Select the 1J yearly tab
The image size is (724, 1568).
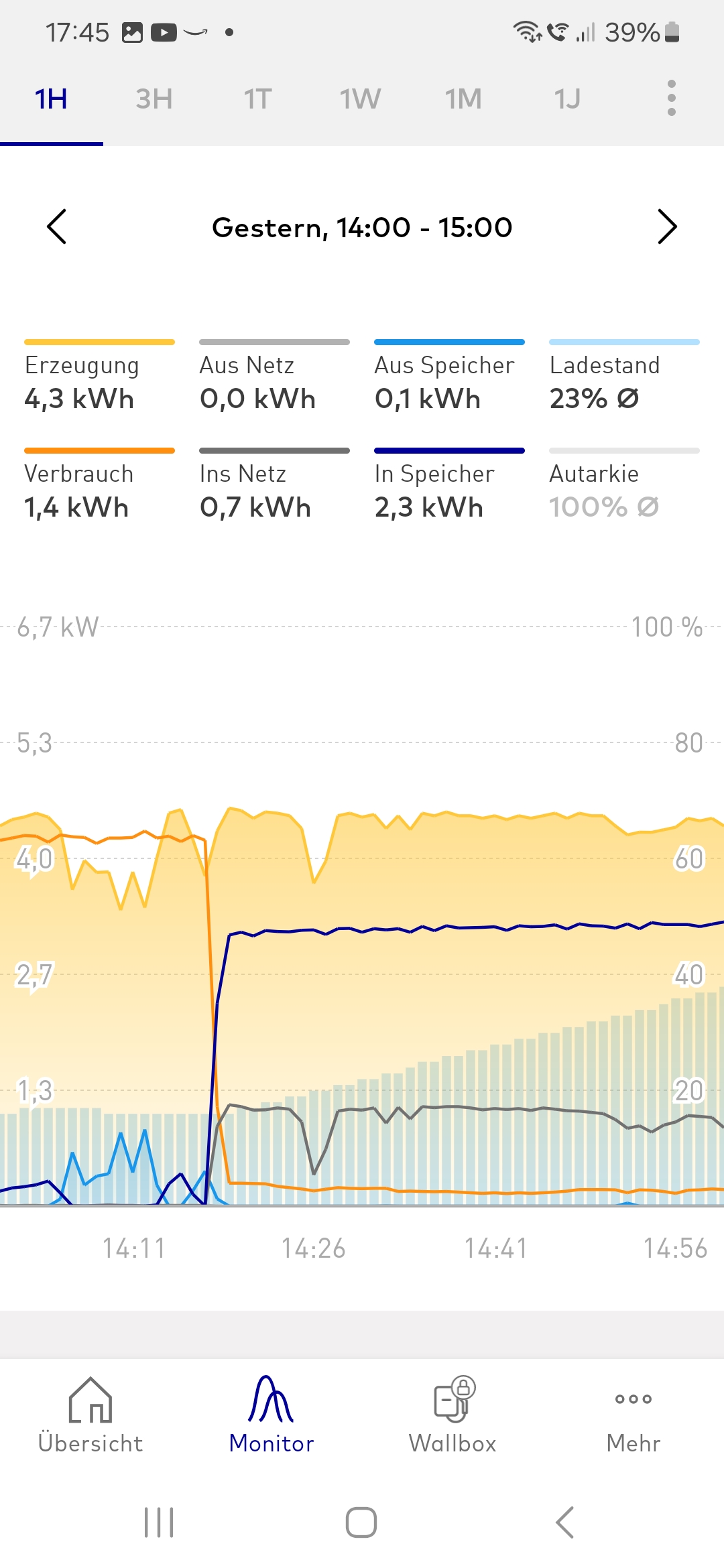coord(567,99)
